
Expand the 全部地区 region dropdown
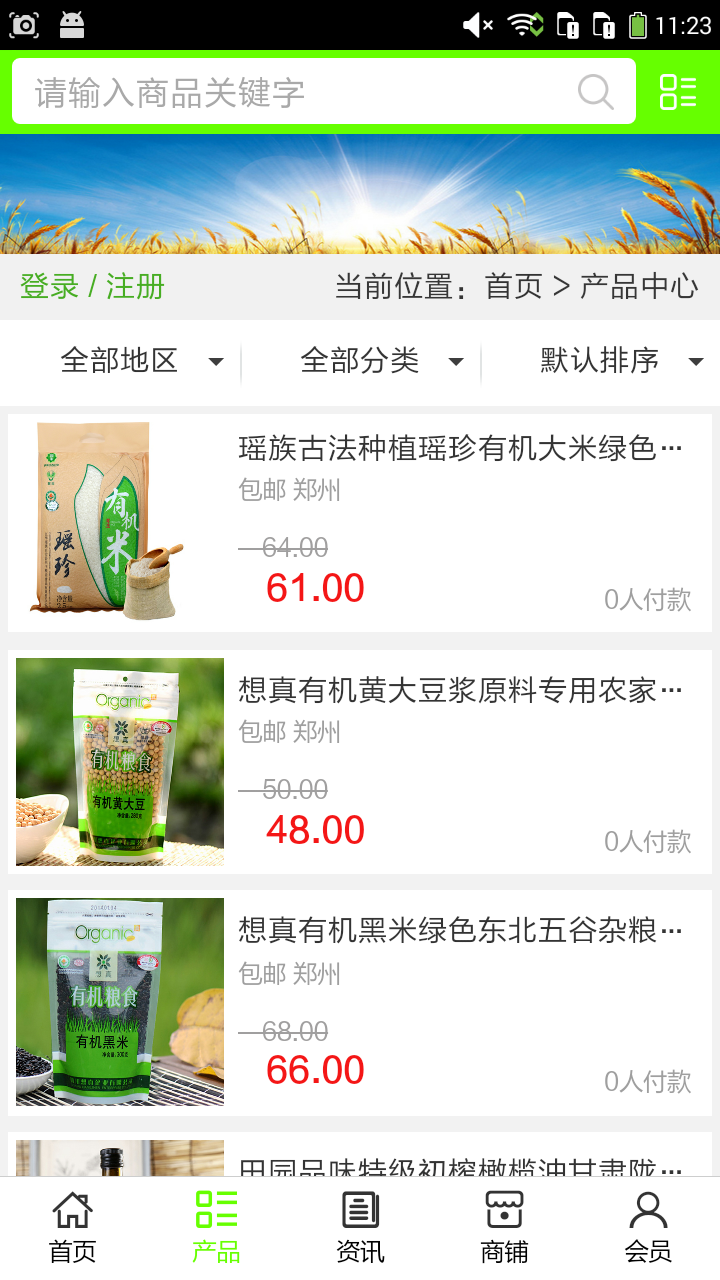pos(140,361)
